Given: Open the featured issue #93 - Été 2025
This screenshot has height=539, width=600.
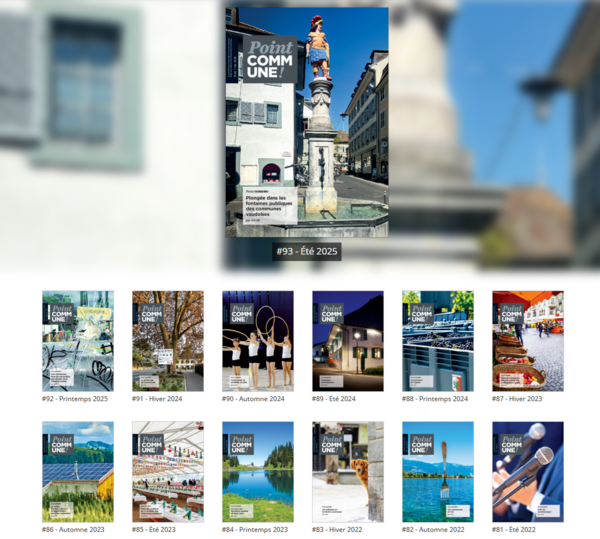Looking at the screenshot, I should pyautogui.click(x=307, y=122).
